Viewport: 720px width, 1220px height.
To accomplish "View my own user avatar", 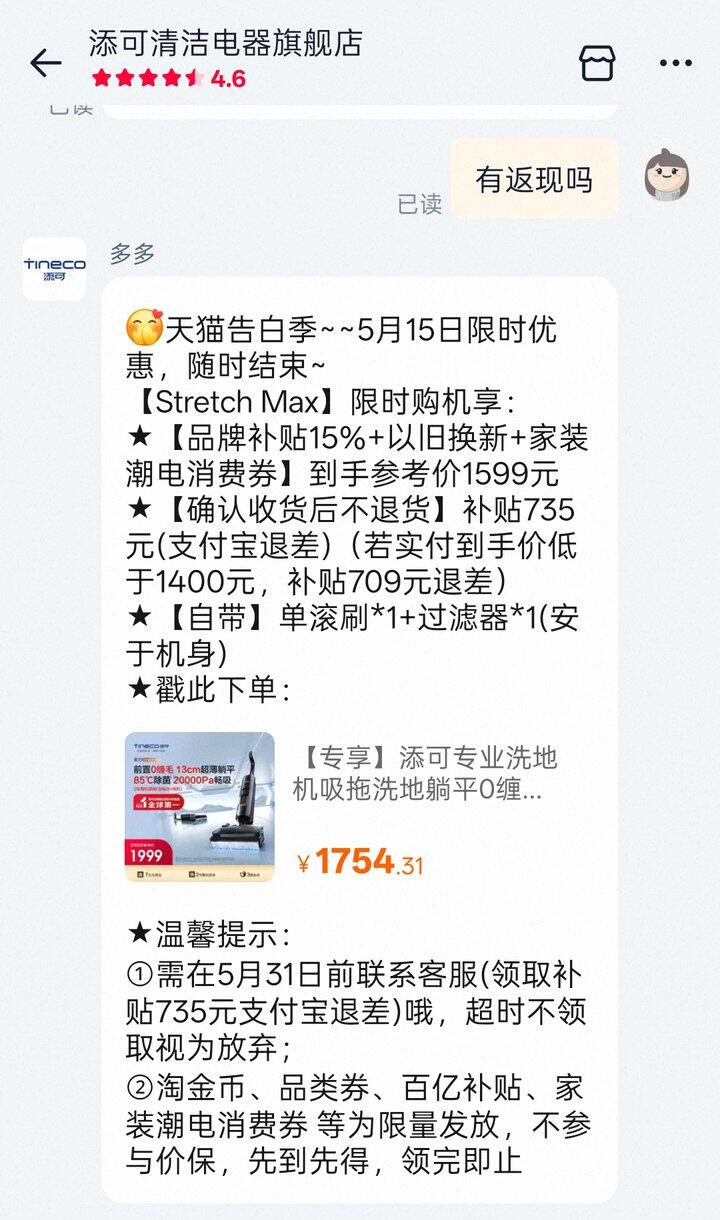I will click(667, 175).
